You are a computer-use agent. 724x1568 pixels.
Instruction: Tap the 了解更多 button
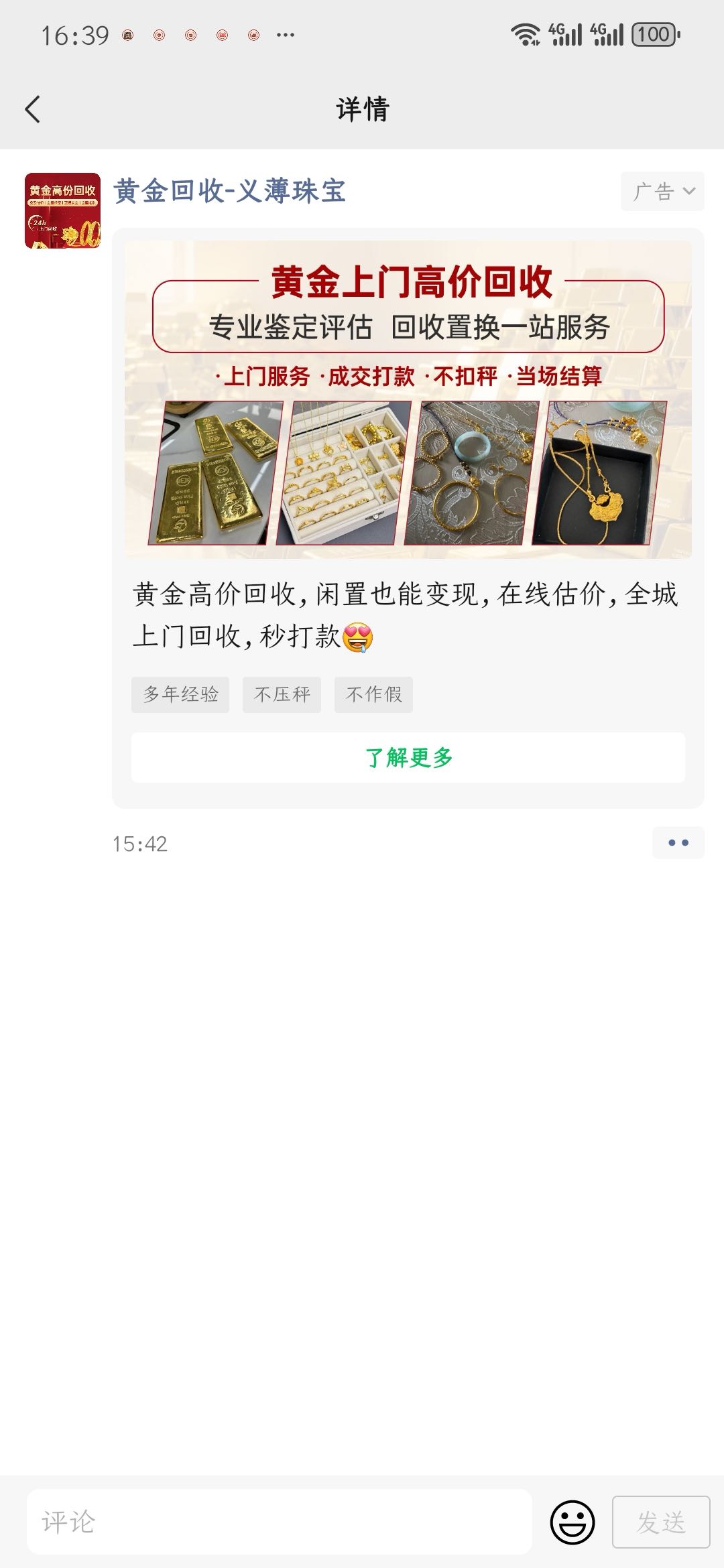[x=408, y=758]
